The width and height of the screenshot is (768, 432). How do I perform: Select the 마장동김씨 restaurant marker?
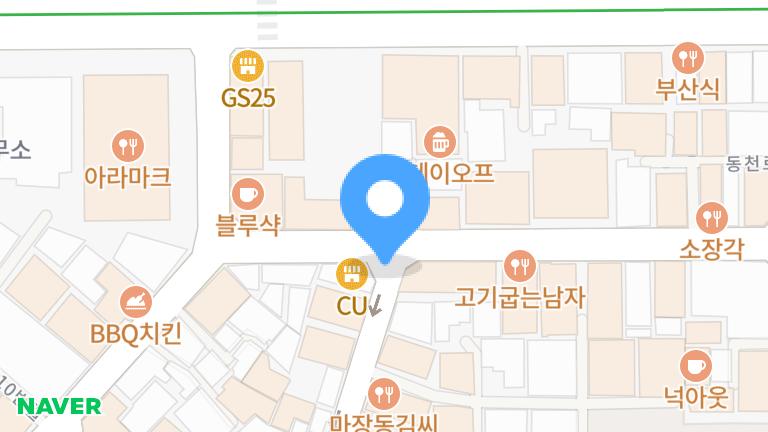[x=384, y=393]
